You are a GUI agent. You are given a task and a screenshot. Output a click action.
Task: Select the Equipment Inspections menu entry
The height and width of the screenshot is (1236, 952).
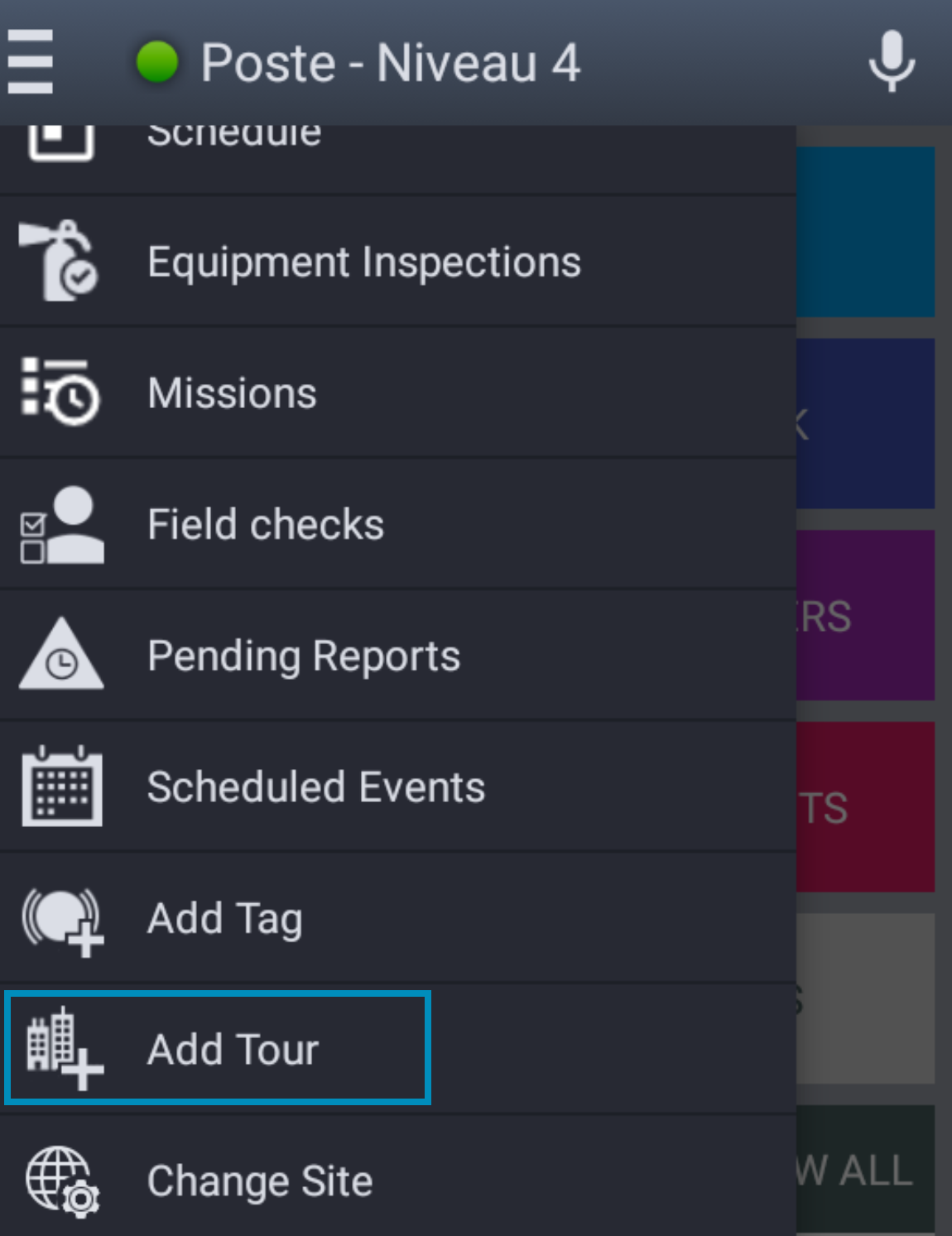363,262
